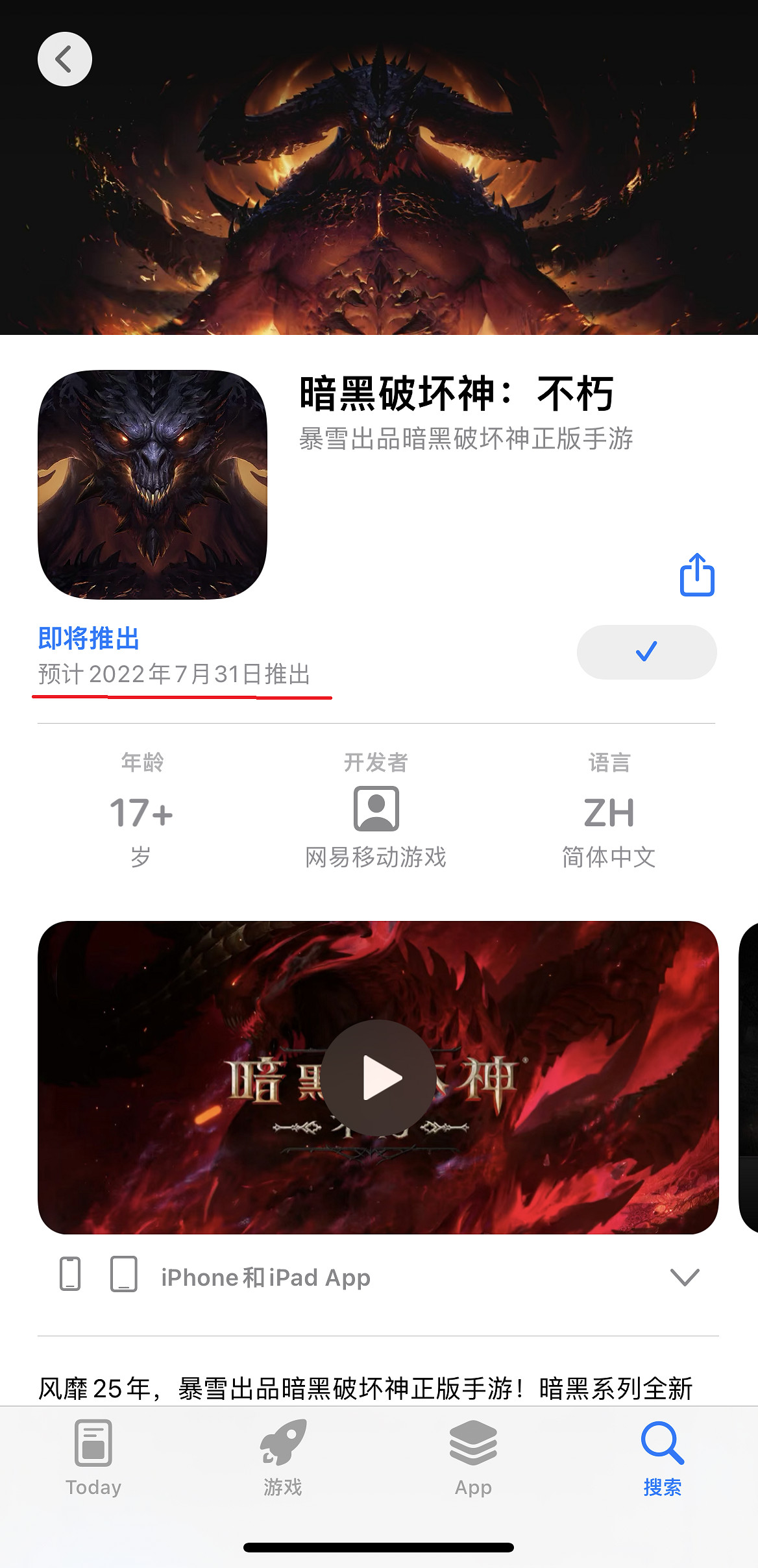Toggle the pre-order checkmark button
758x1568 pixels.
coord(646,652)
